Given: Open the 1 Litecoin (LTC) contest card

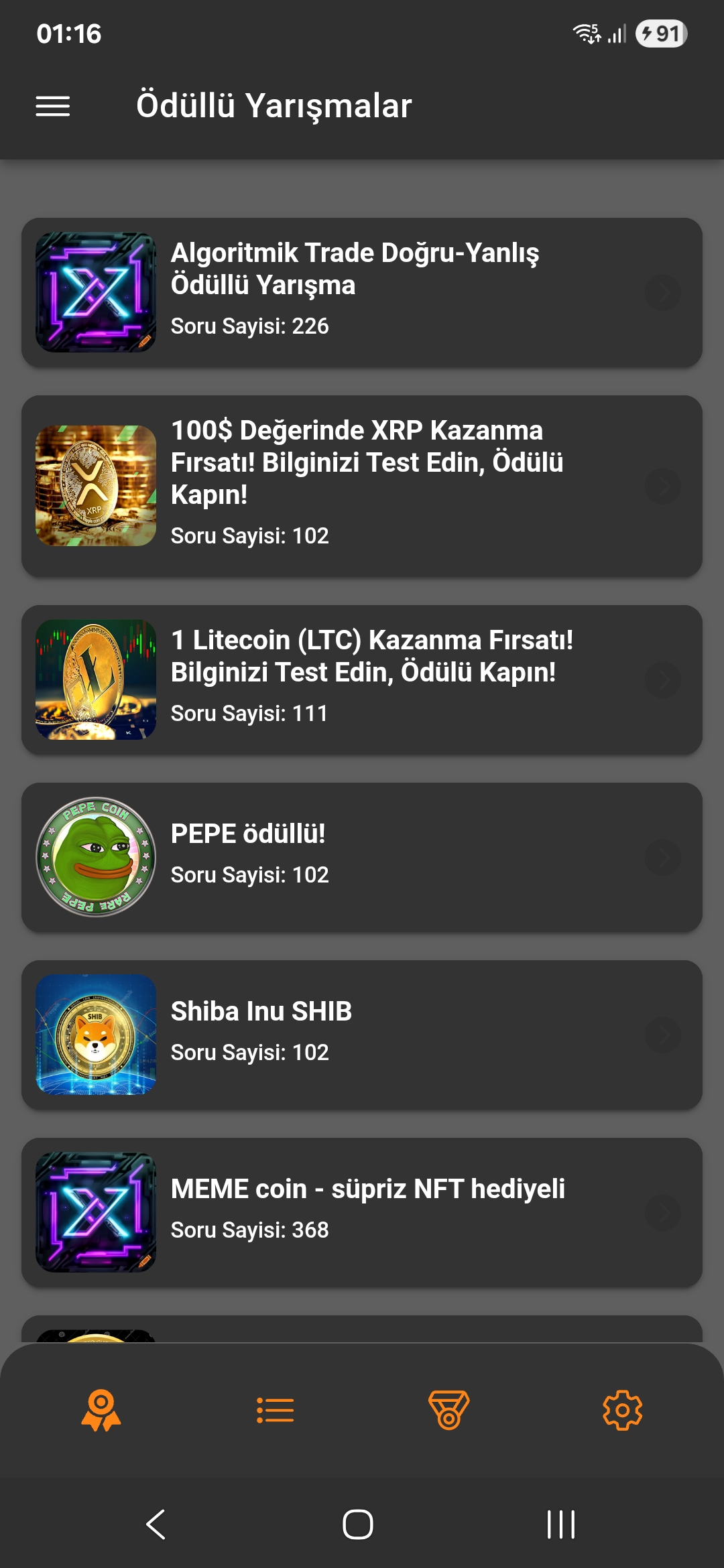Looking at the screenshot, I should pos(362,679).
